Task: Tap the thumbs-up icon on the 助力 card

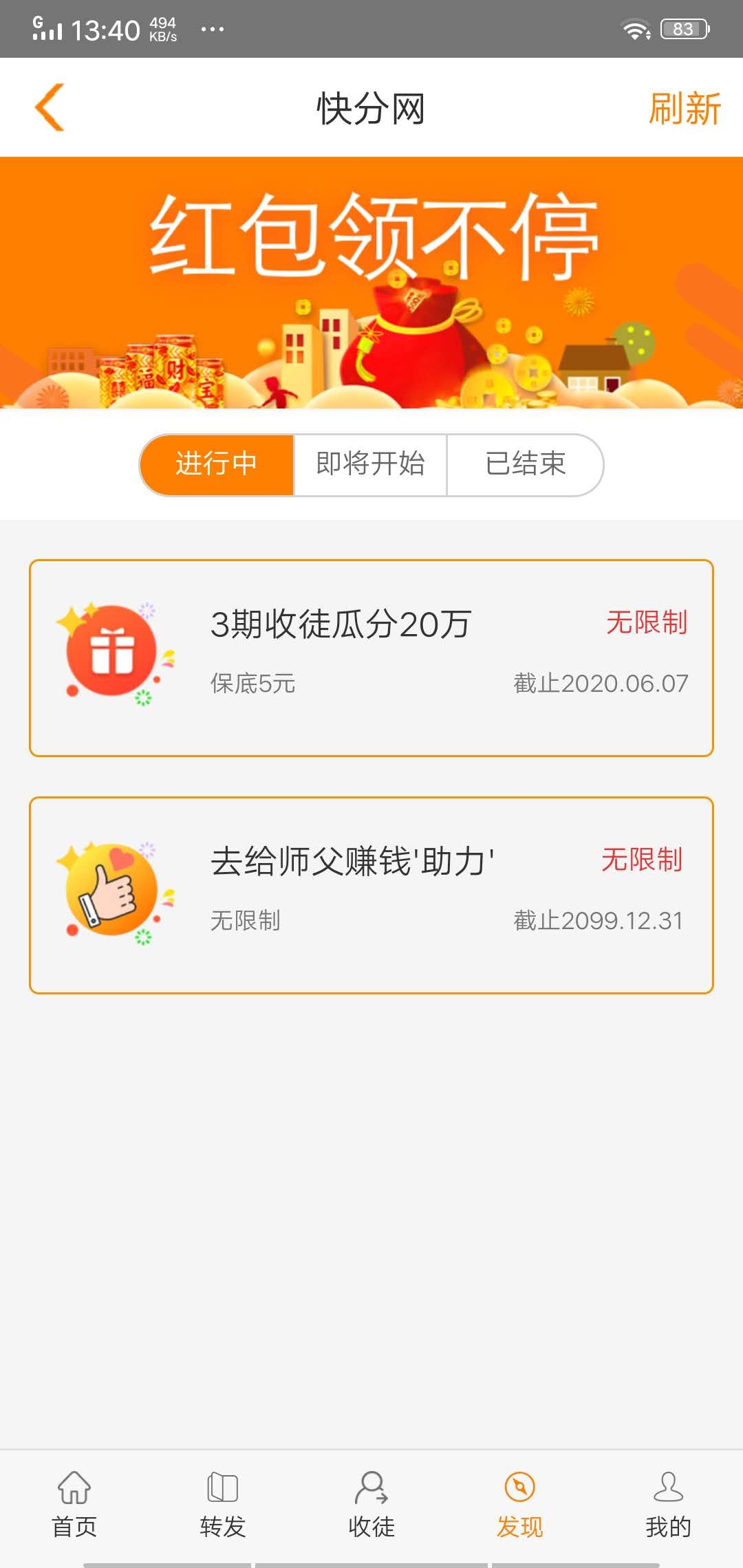Action: pos(110,889)
